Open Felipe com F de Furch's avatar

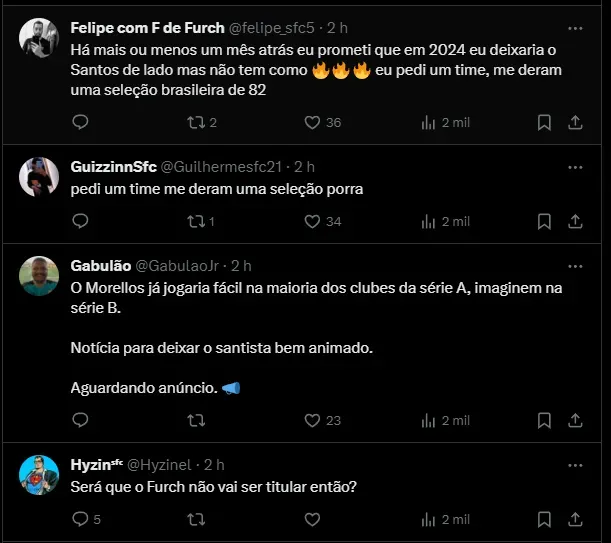39,36
